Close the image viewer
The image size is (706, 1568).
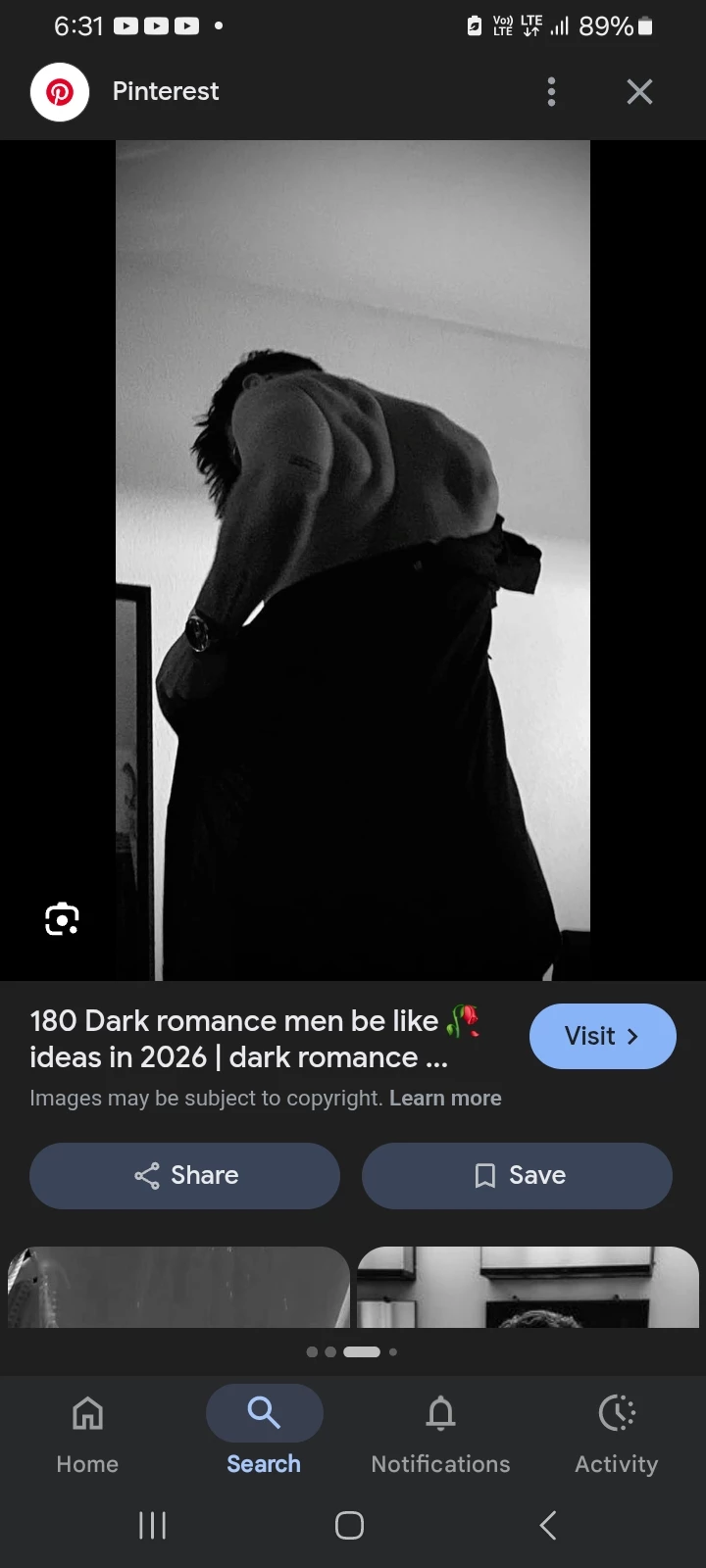coord(639,92)
